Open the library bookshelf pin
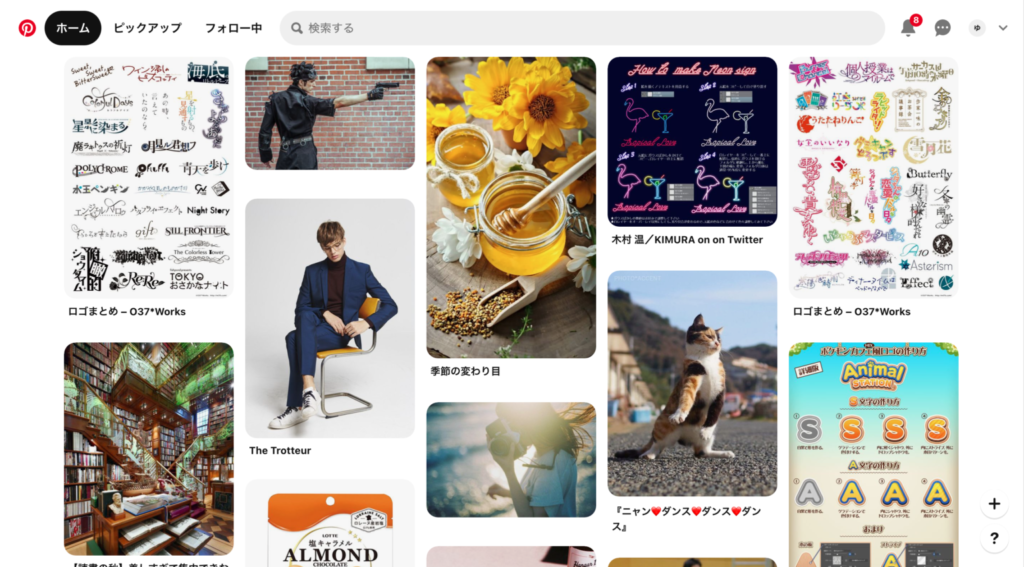 pos(149,448)
